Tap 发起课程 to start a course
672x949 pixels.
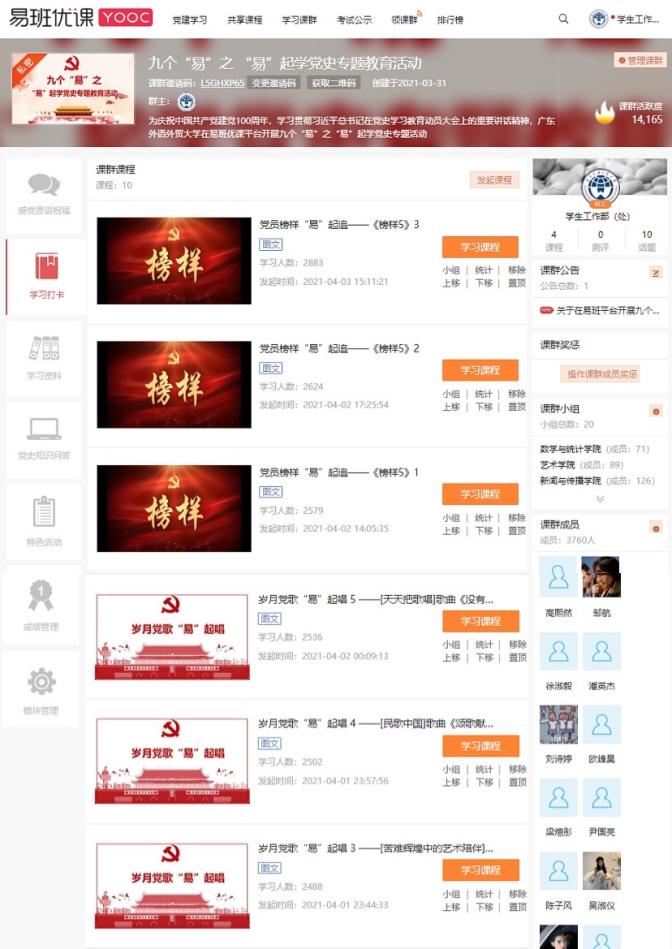[494, 180]
